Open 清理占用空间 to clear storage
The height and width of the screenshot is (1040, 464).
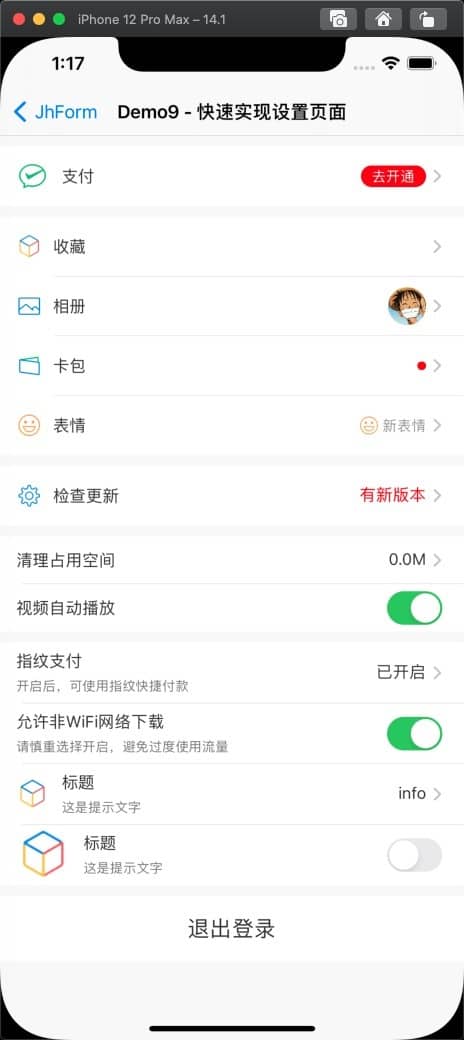coord(232,560)
